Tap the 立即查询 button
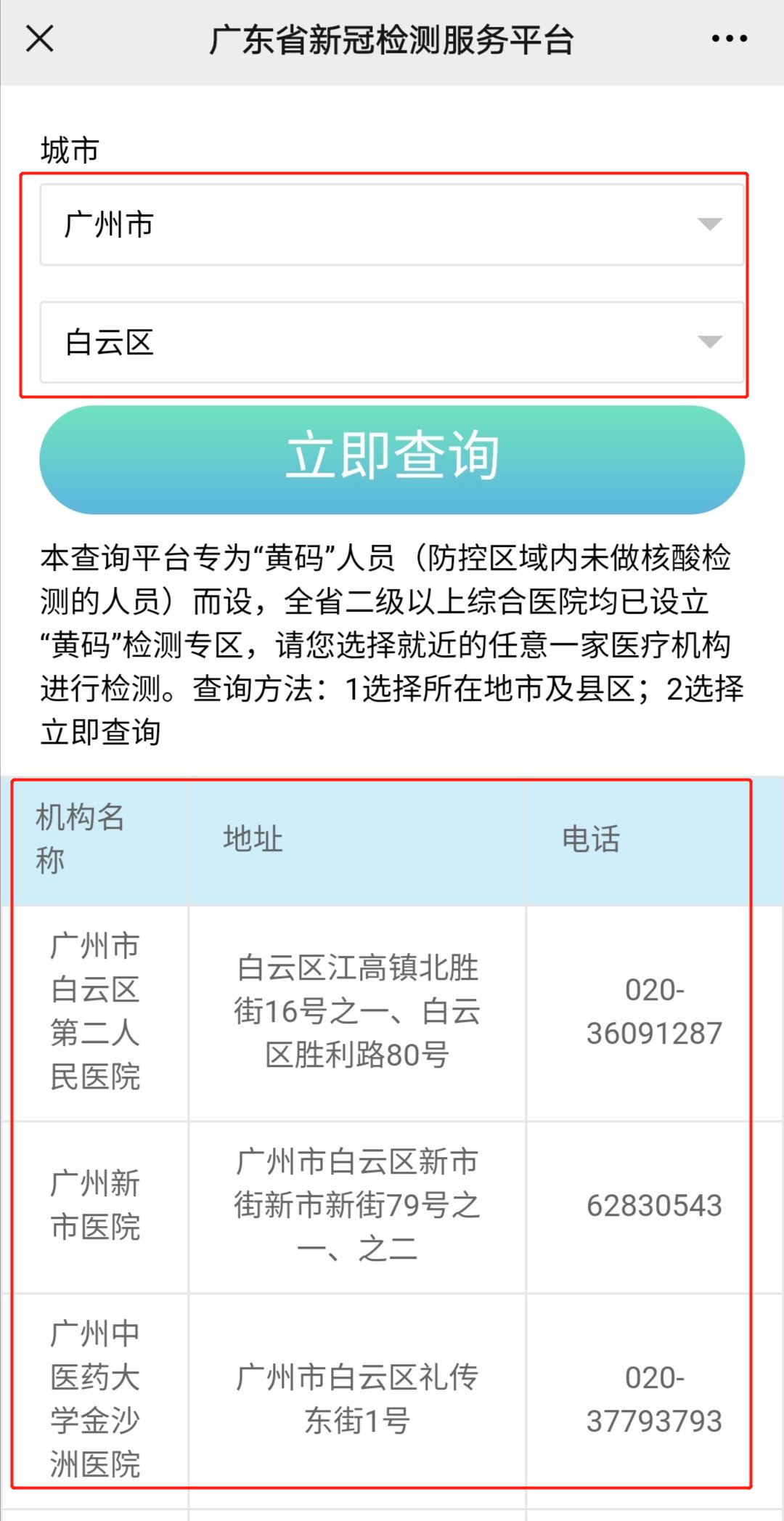This screenshot has height=1521, width=784. pos(392,458)
